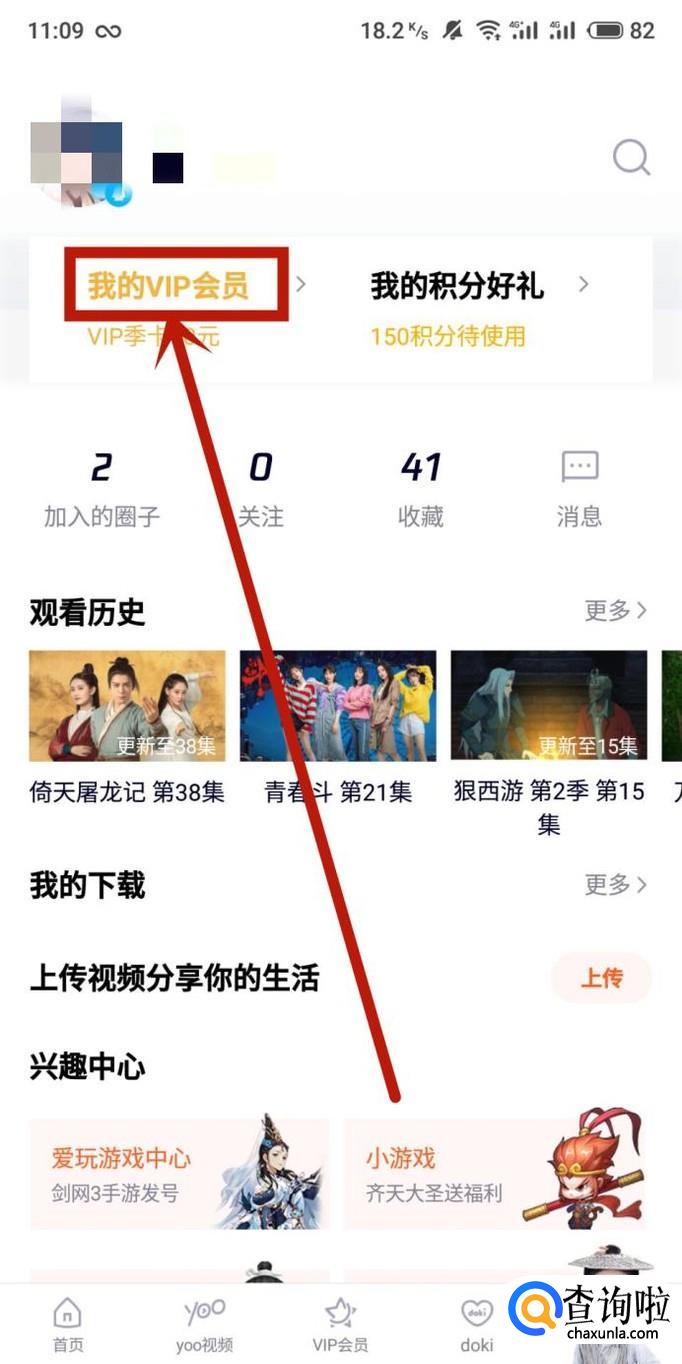View 加入的圈子 list
The image size is (682, 1364).
tap(101, 489)
